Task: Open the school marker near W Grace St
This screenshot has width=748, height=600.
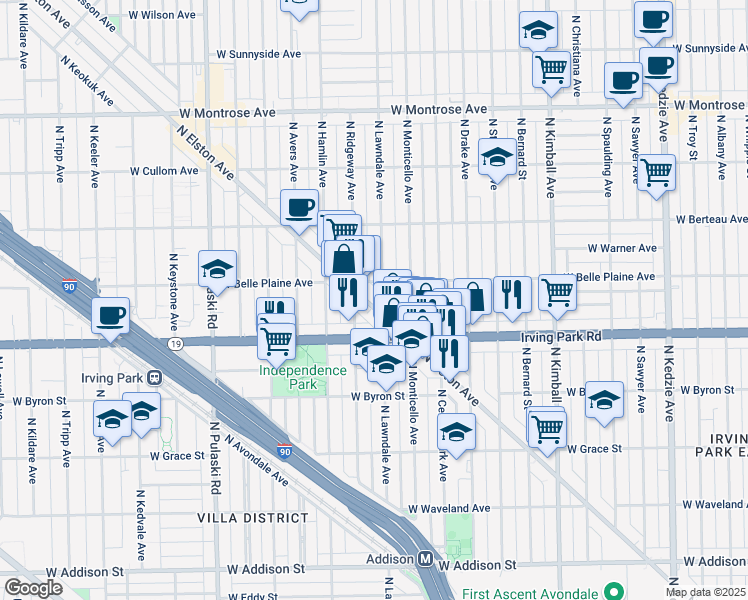Action: [456, 435]
